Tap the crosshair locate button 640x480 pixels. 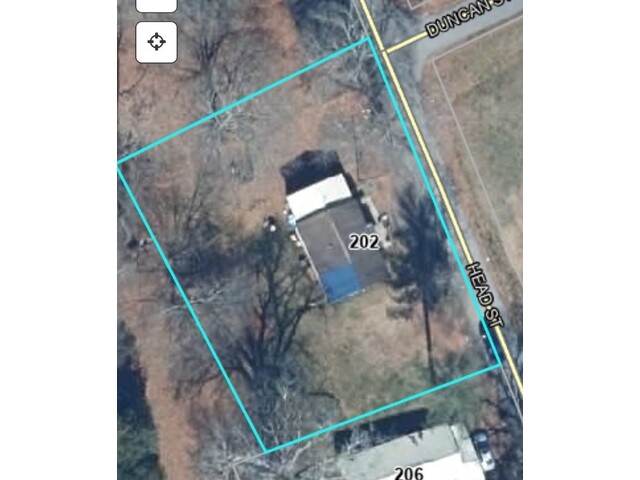coord(156,42)
